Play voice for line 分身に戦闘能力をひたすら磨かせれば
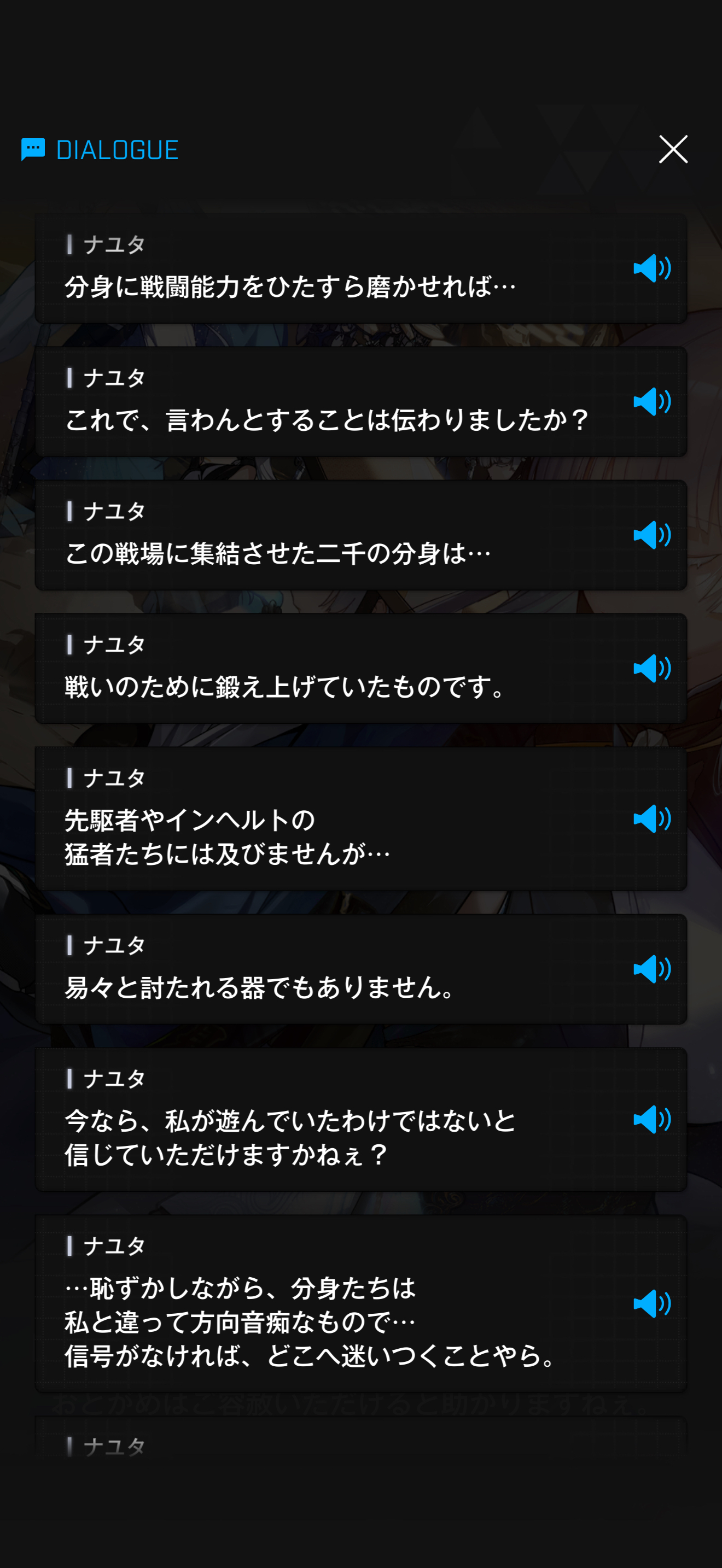Screen dimensions: 722x1568 tap(651, 268)
